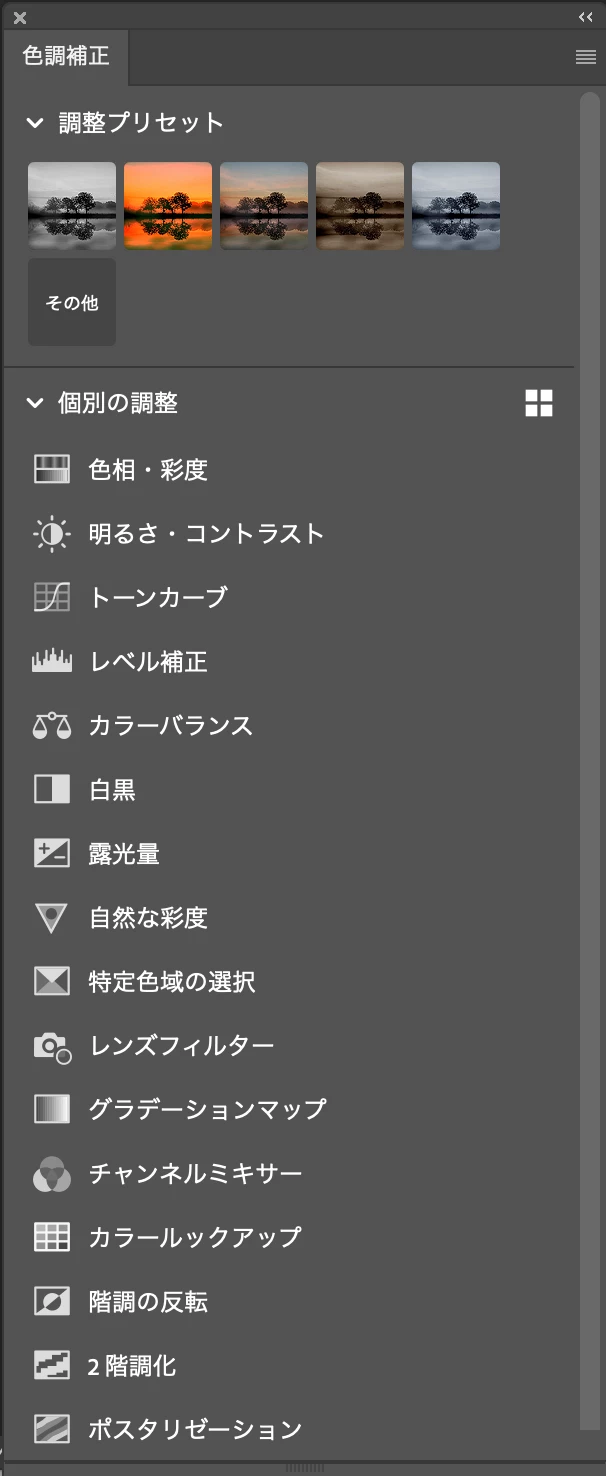Collapse the panel with the double-arrow icon

(585, 17)
